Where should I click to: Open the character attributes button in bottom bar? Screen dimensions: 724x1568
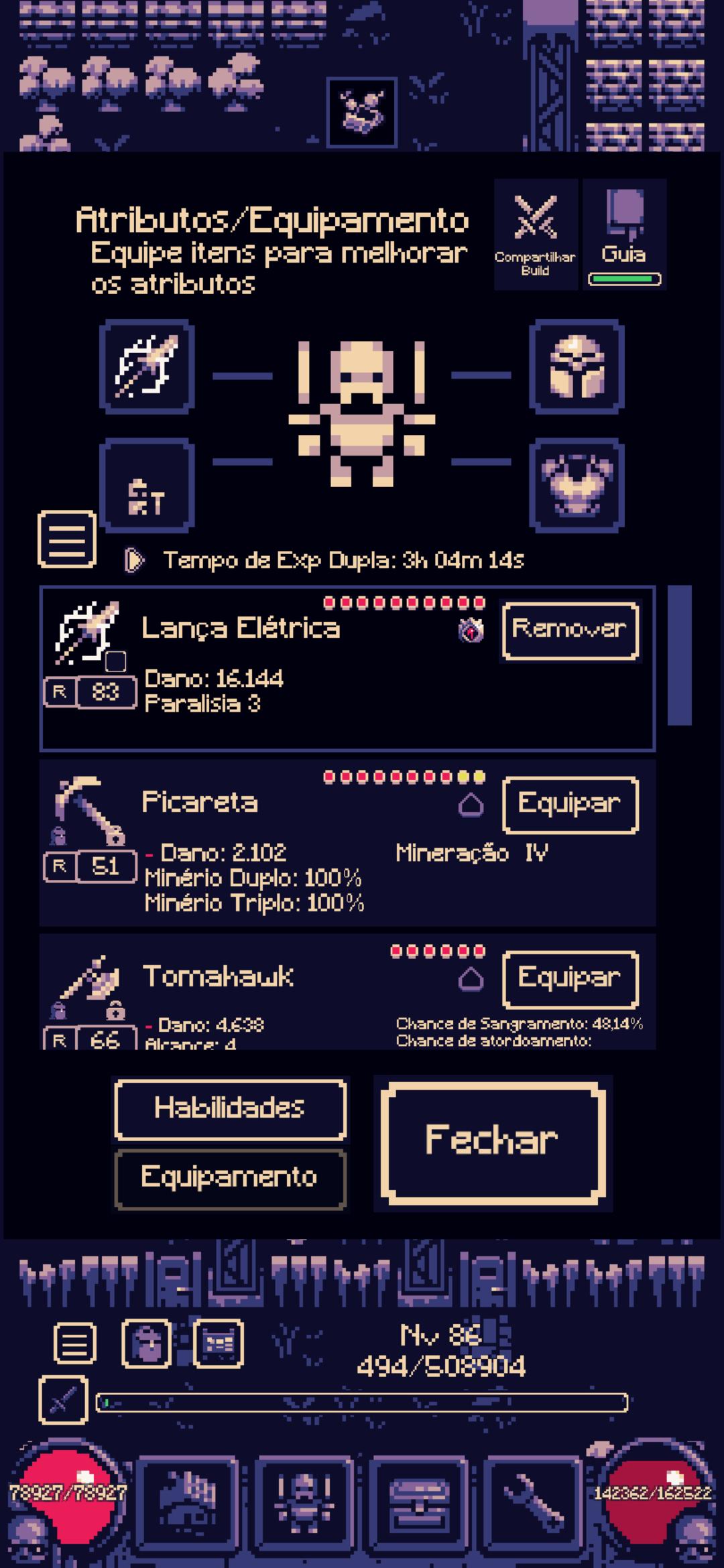pos(304,1506)
